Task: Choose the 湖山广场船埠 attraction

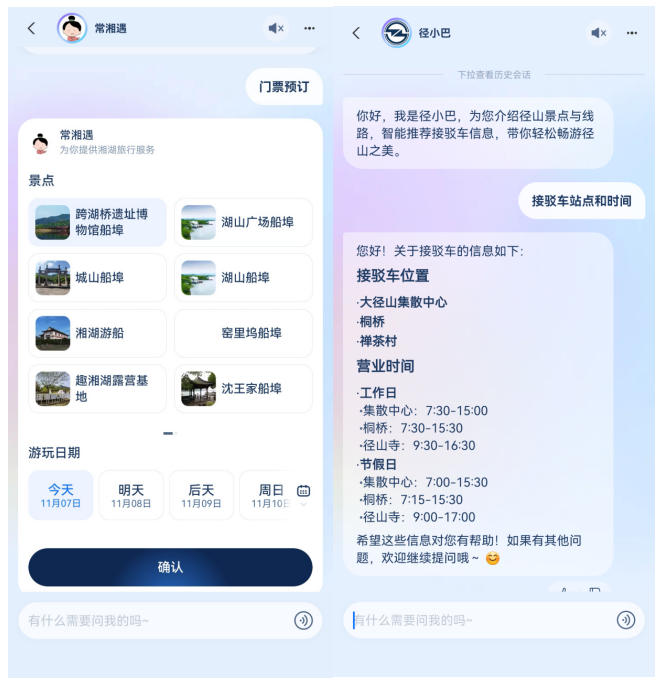Action: (x=243, y=222)
